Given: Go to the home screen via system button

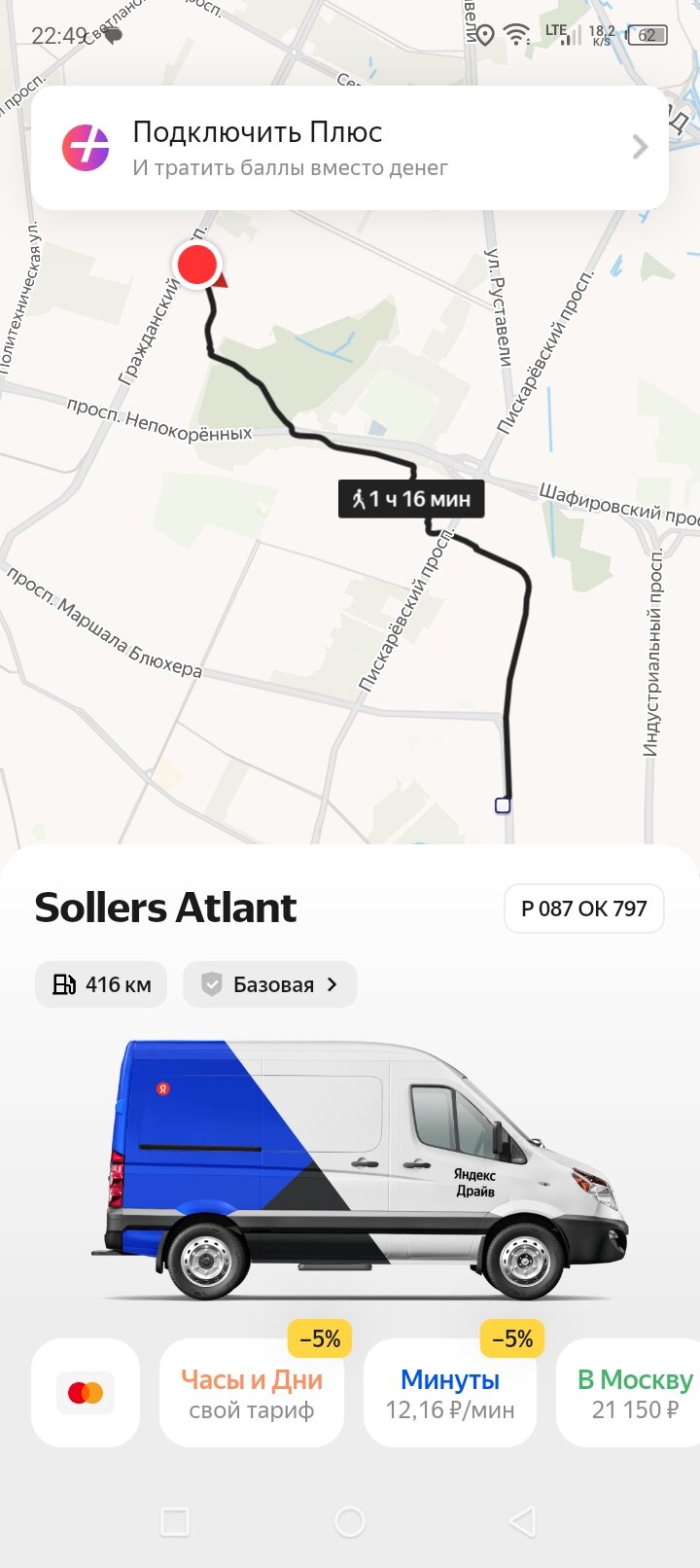Looking at the screenshot, I should tap(349, 1521).
